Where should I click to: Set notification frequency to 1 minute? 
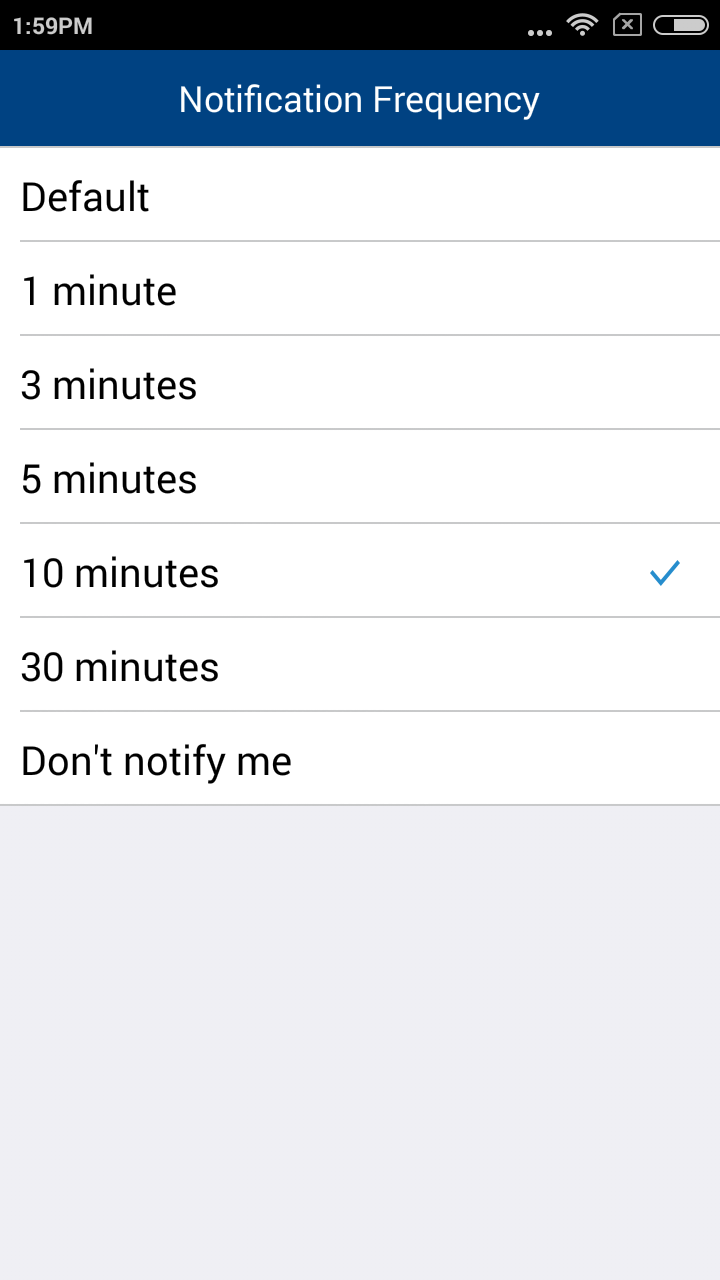tap(360, 291)
